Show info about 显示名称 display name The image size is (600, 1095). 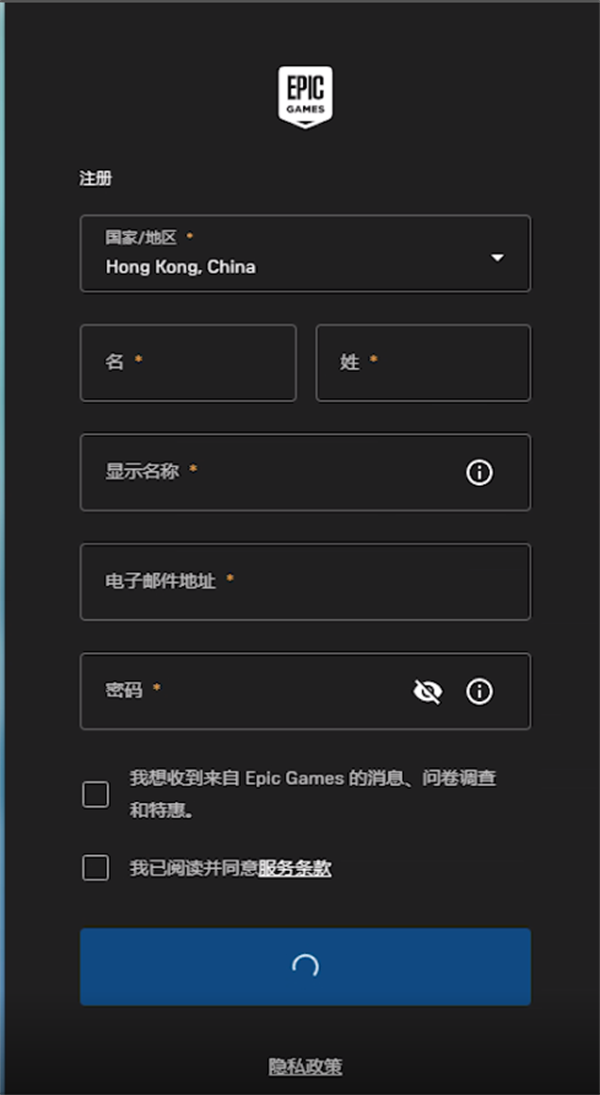[x=479, y=473]
